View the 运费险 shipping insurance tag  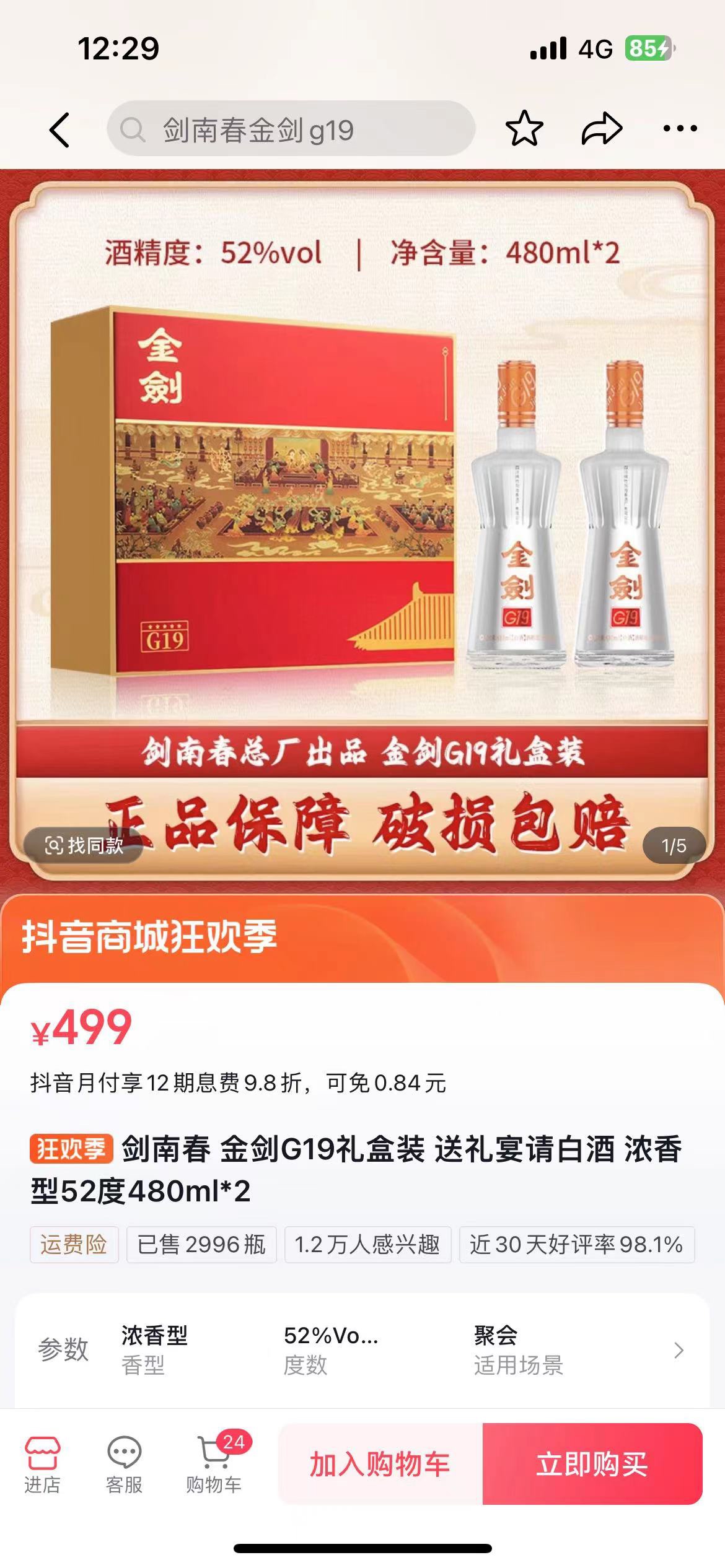click(x=74, y=1245)
